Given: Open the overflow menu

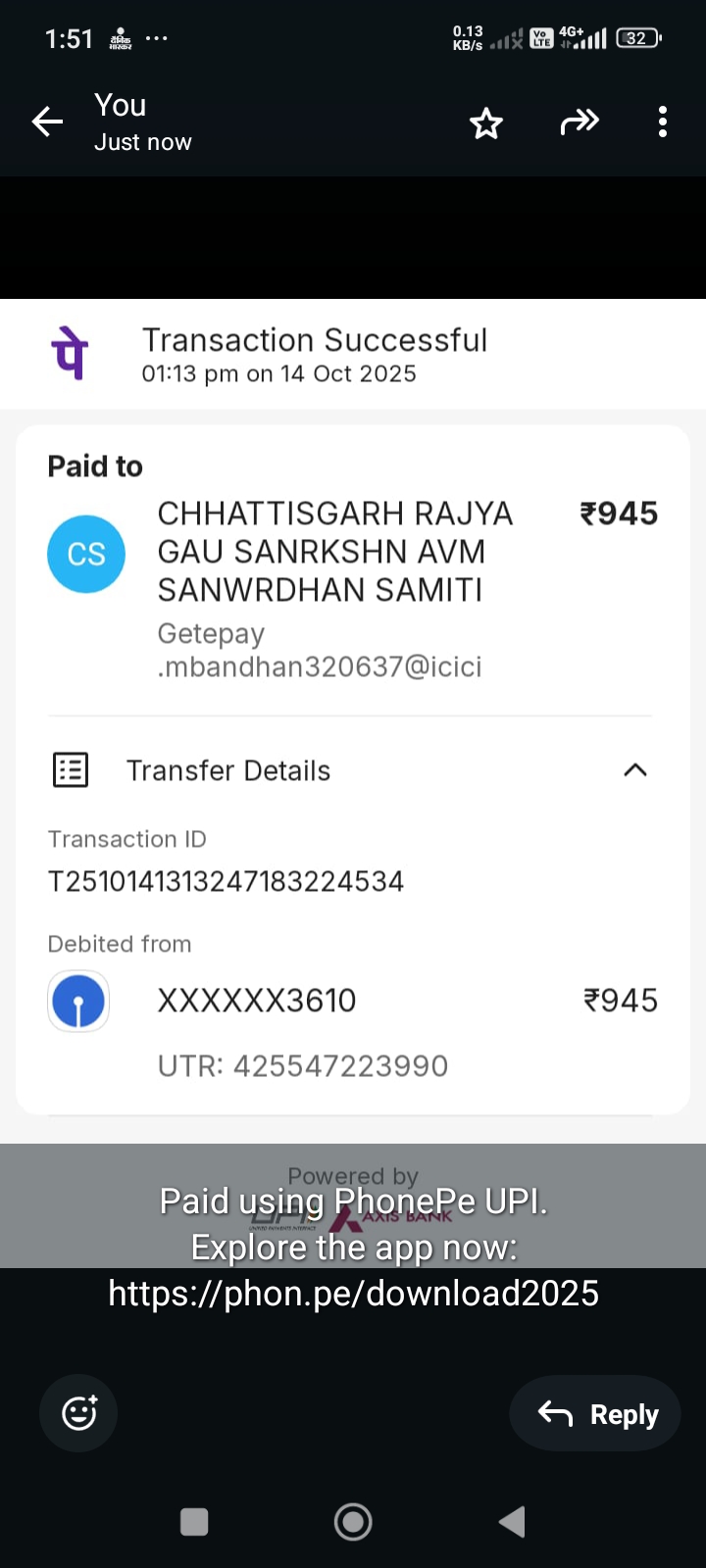Looking at the screenshot, I should [663, 122].
